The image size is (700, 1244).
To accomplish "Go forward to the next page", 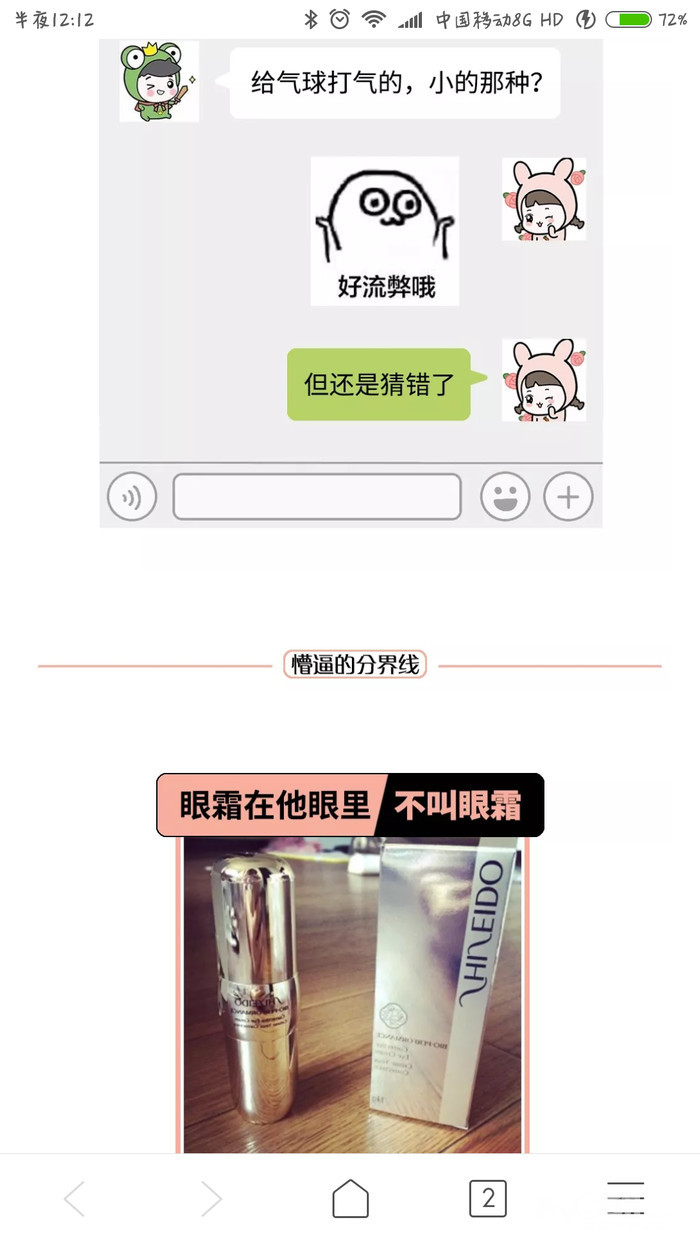I will [x=211, y=1198].
